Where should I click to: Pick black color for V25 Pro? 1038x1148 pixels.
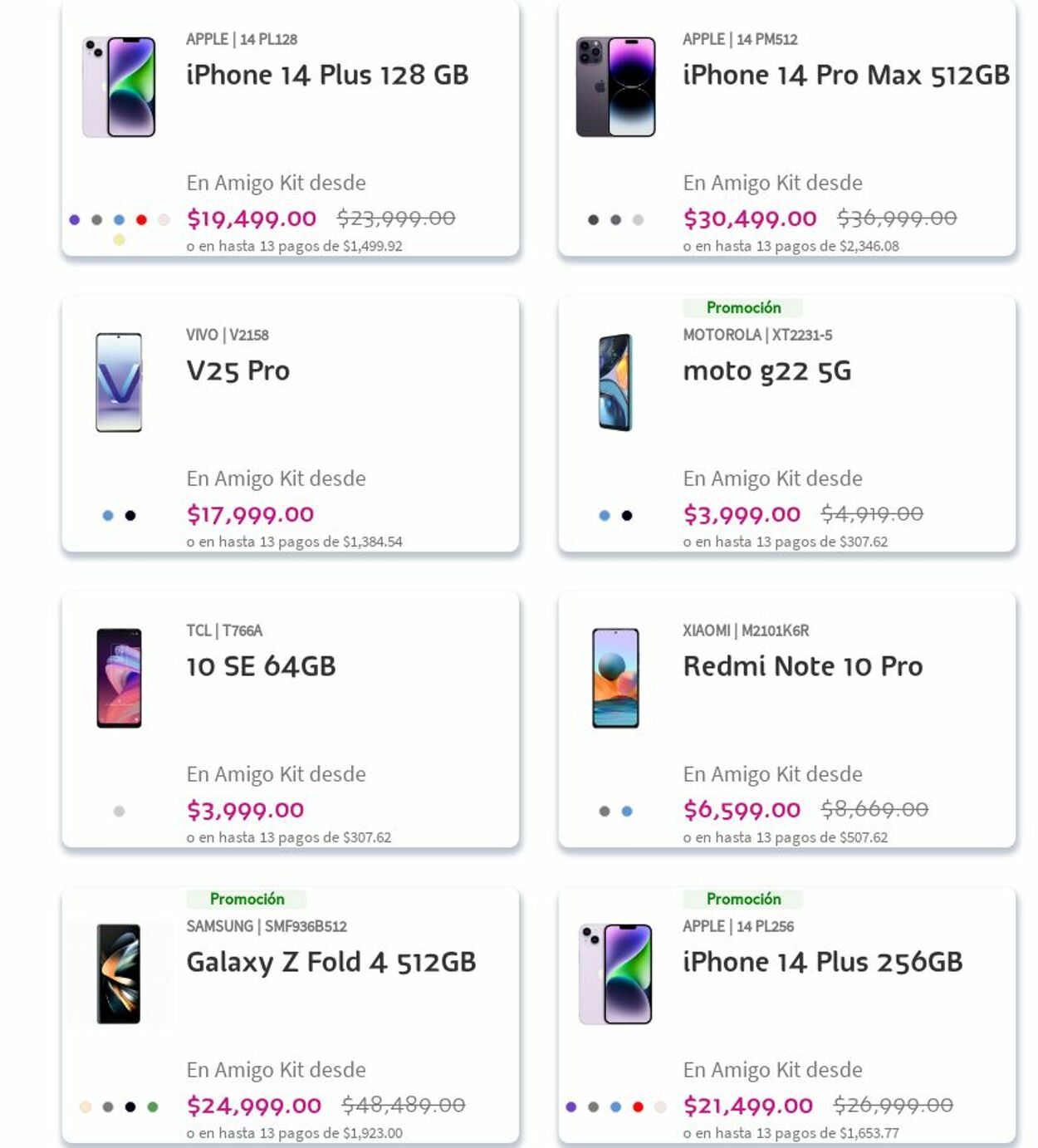point(130,516)
